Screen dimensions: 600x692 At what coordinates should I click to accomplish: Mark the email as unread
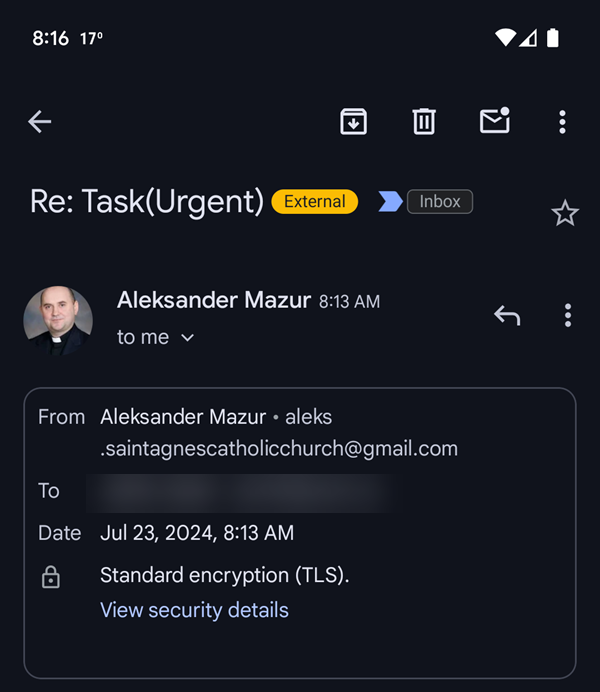pos(494,121)
